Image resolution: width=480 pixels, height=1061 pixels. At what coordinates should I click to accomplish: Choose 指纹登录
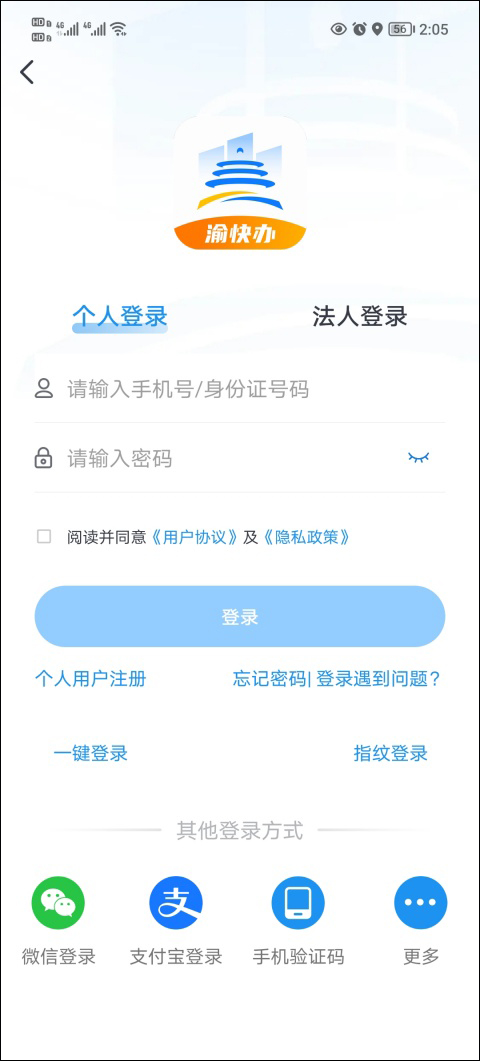click(x=391, y=753)
